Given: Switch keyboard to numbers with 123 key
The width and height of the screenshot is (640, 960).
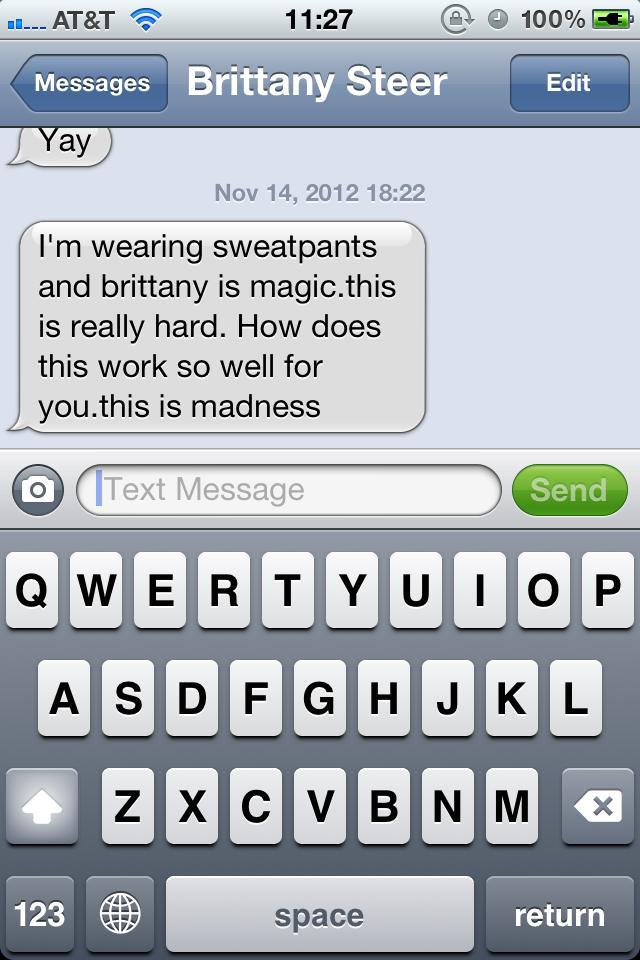Looking at the screenshot, I should pos(40,914).
